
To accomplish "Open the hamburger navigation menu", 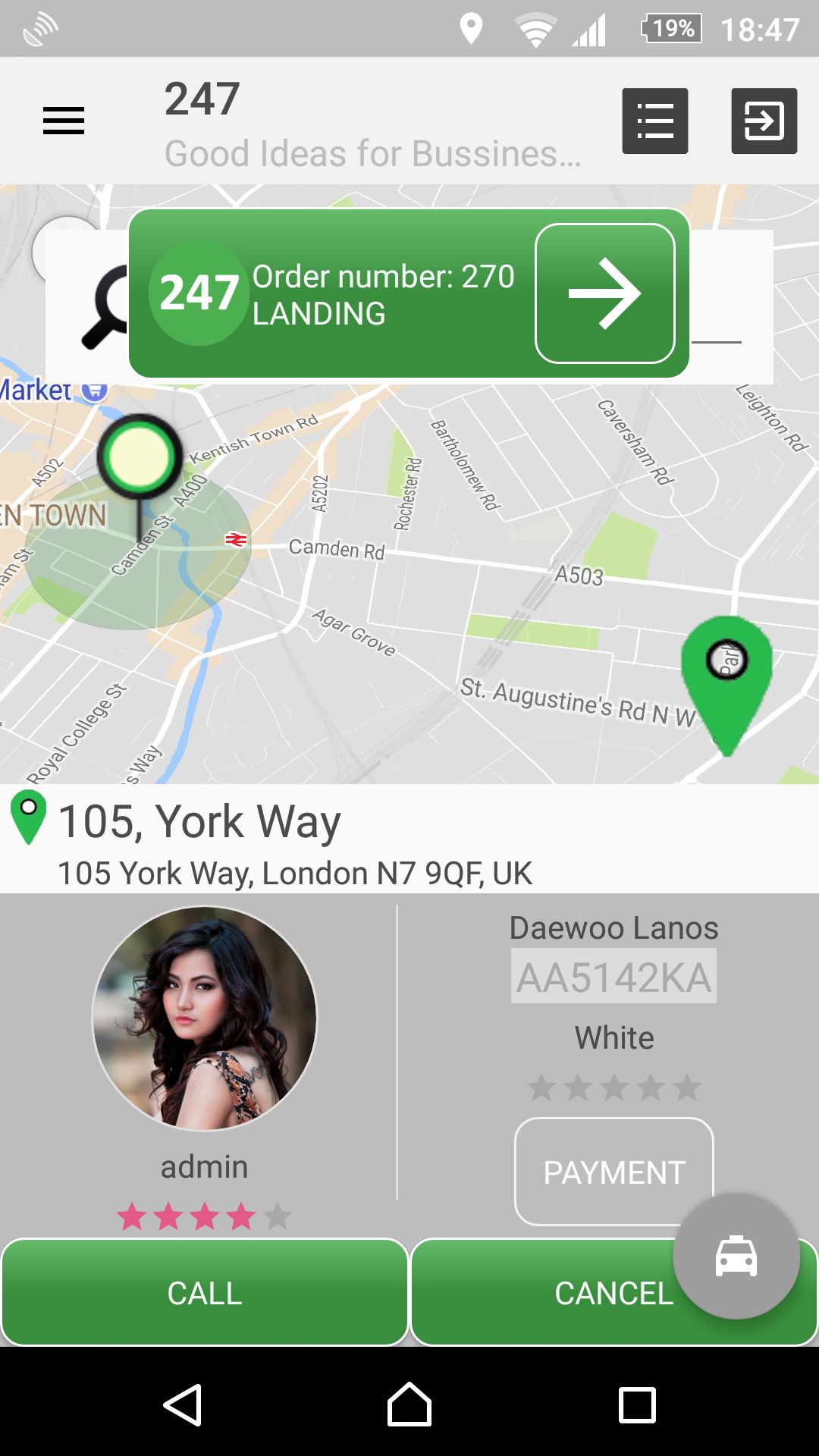I will click(64, 121).
